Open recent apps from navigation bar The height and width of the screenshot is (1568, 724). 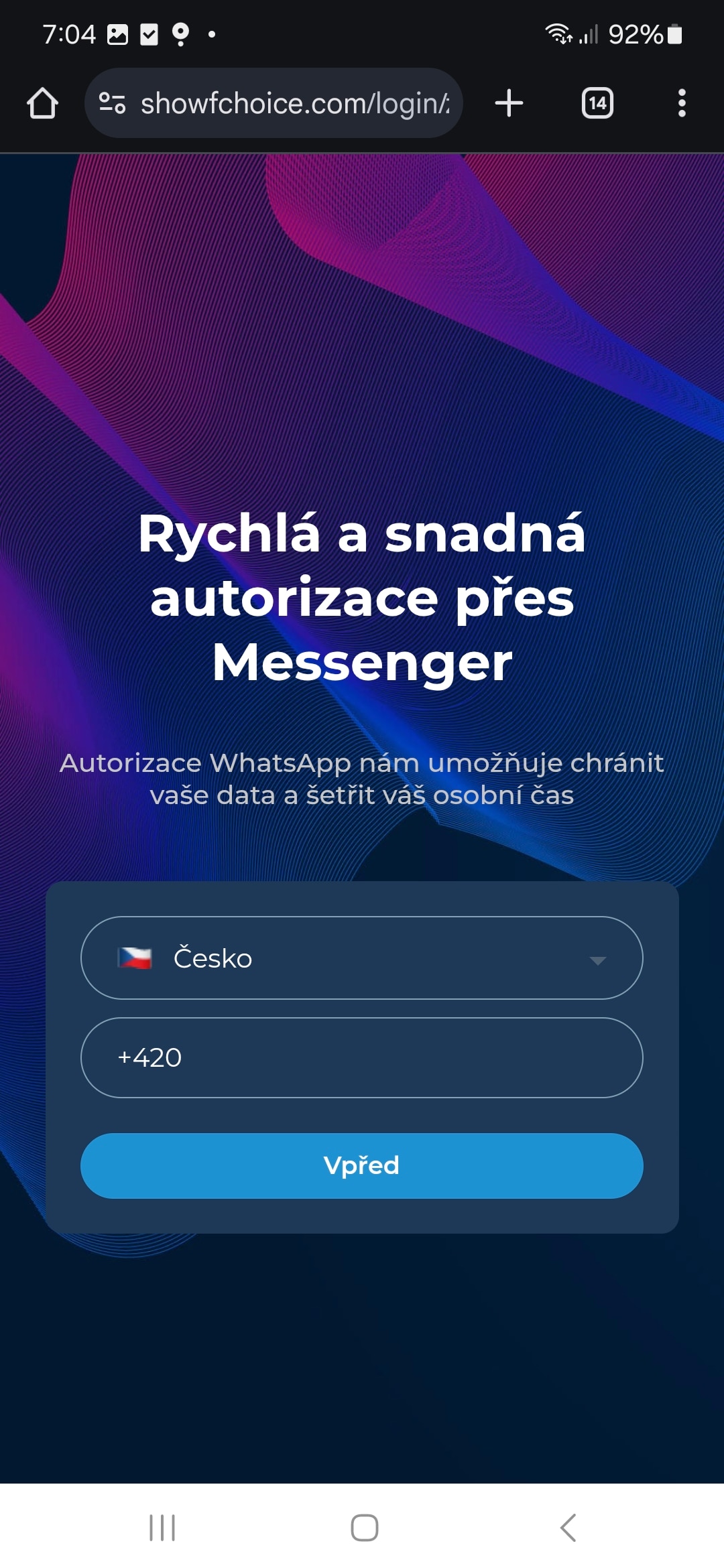pos(162,1528)
